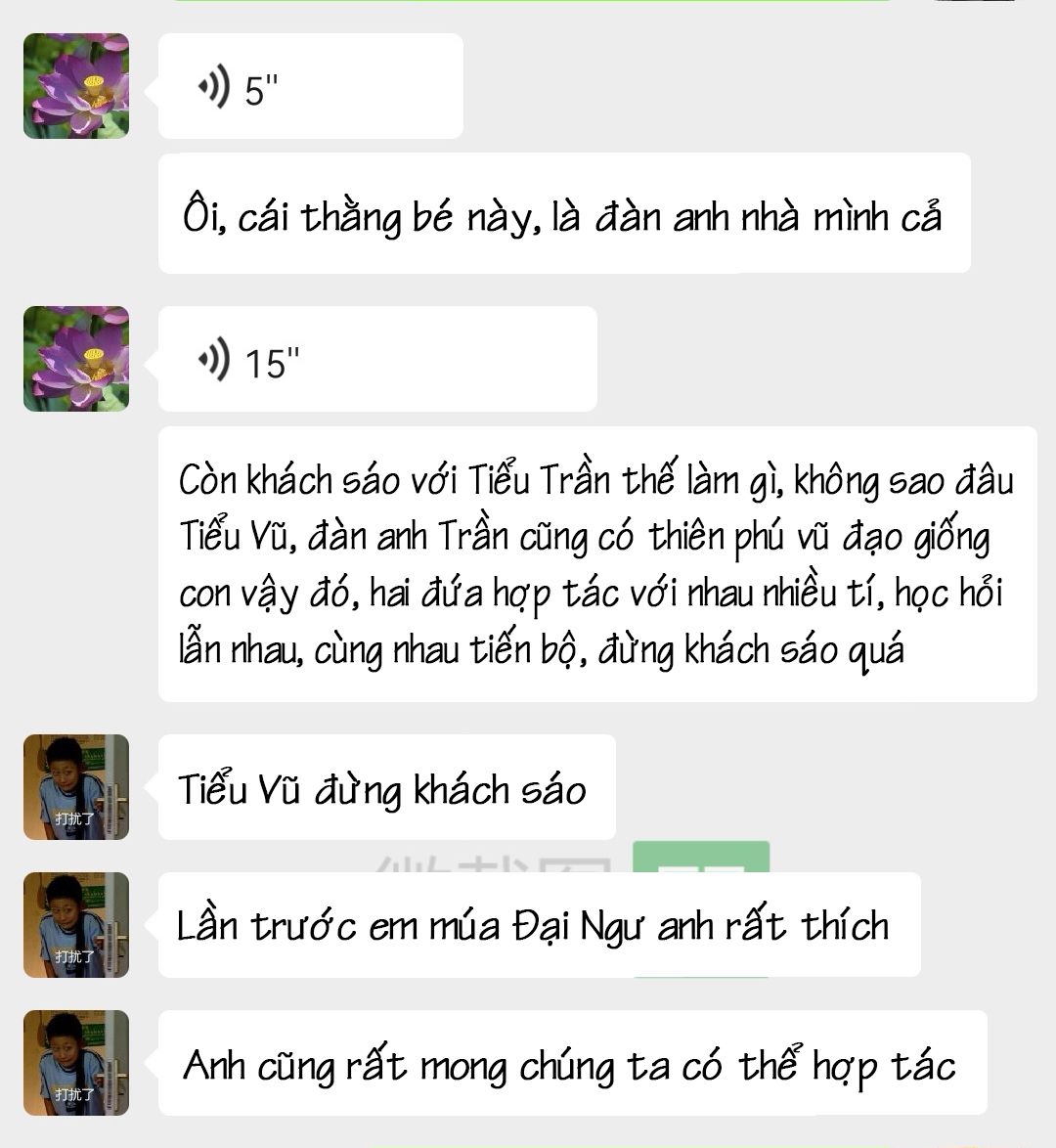Open avatar next to 'Tiểu Vũ đừng khách sáo'
The image size is (1056, 1148).
[x=76, y=787]
